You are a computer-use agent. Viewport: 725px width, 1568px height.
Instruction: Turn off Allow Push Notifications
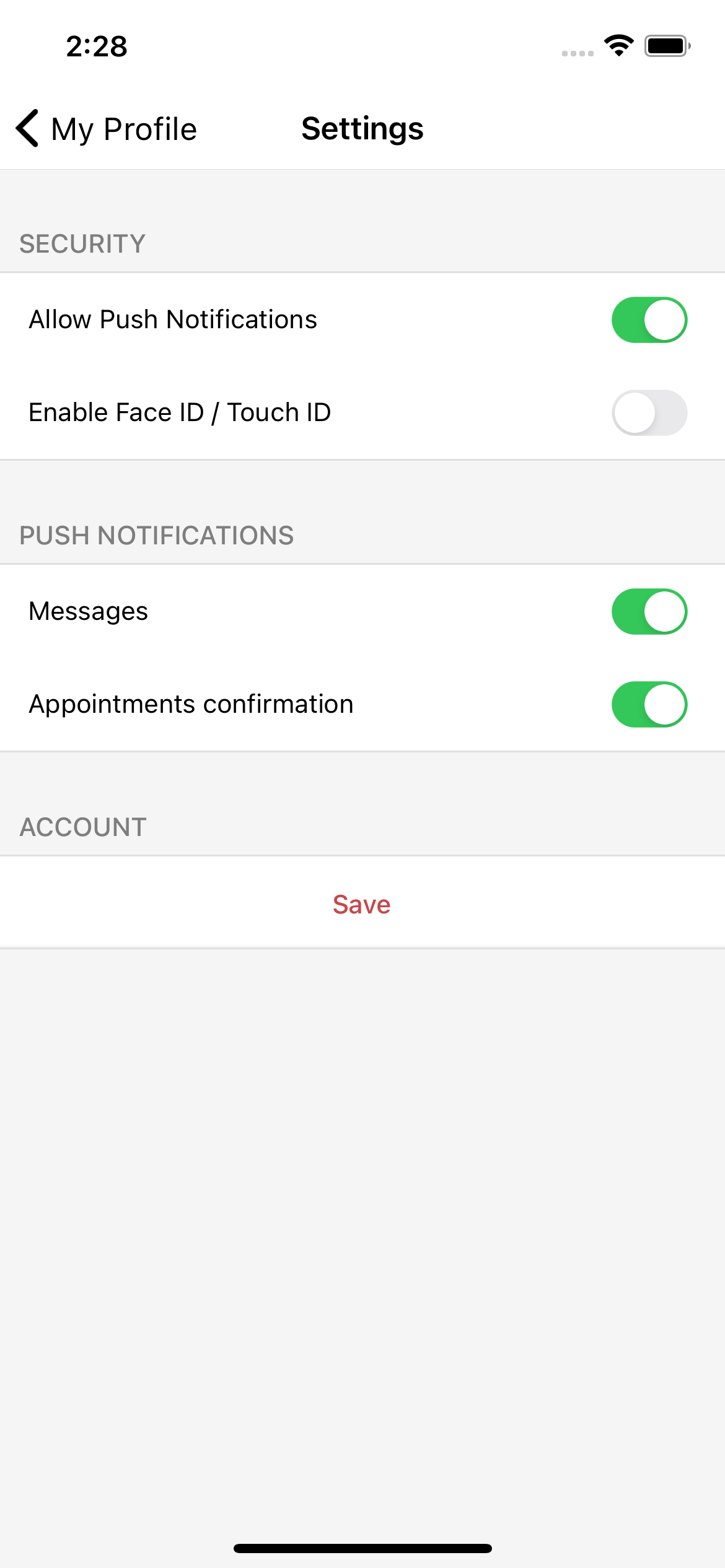tap(649, 320)
